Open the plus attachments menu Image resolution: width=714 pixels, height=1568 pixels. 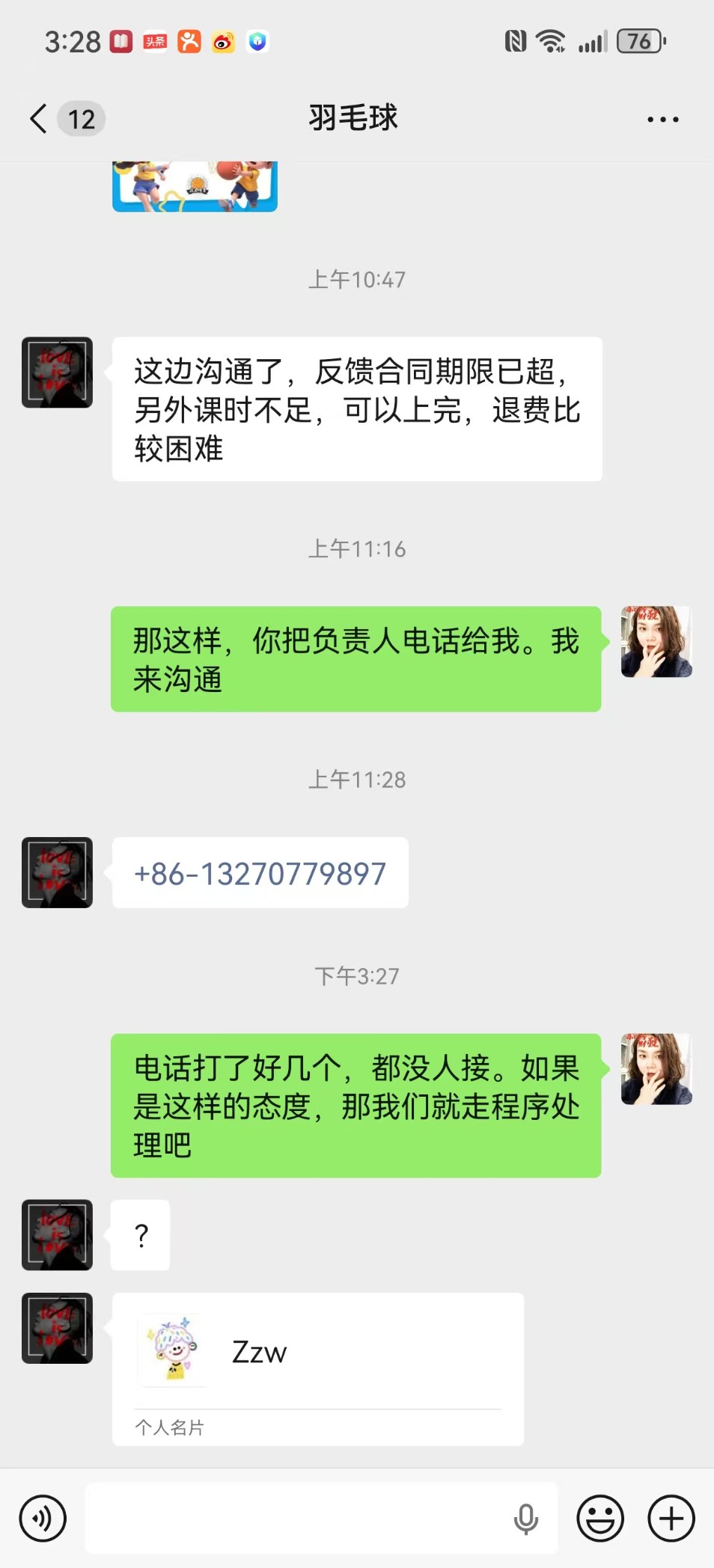tap(671, 1519)
